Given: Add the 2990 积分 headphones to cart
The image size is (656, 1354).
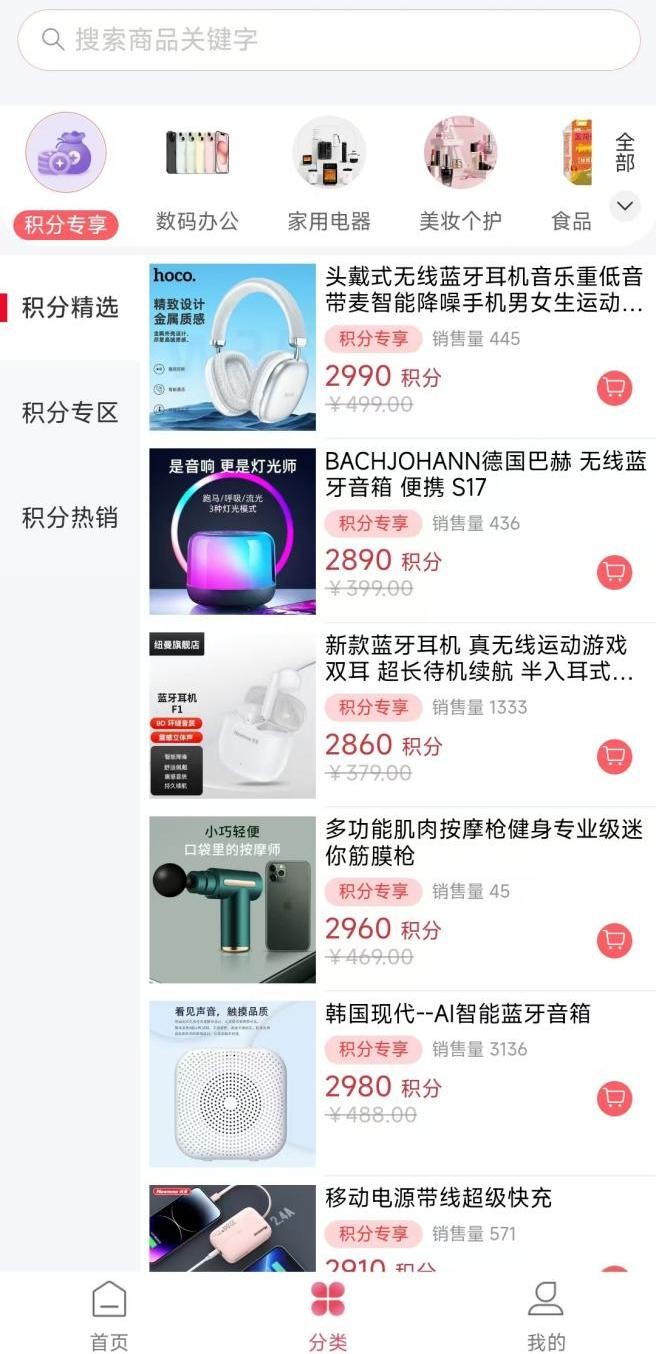Looking at the screenshot, I should 614,388.
